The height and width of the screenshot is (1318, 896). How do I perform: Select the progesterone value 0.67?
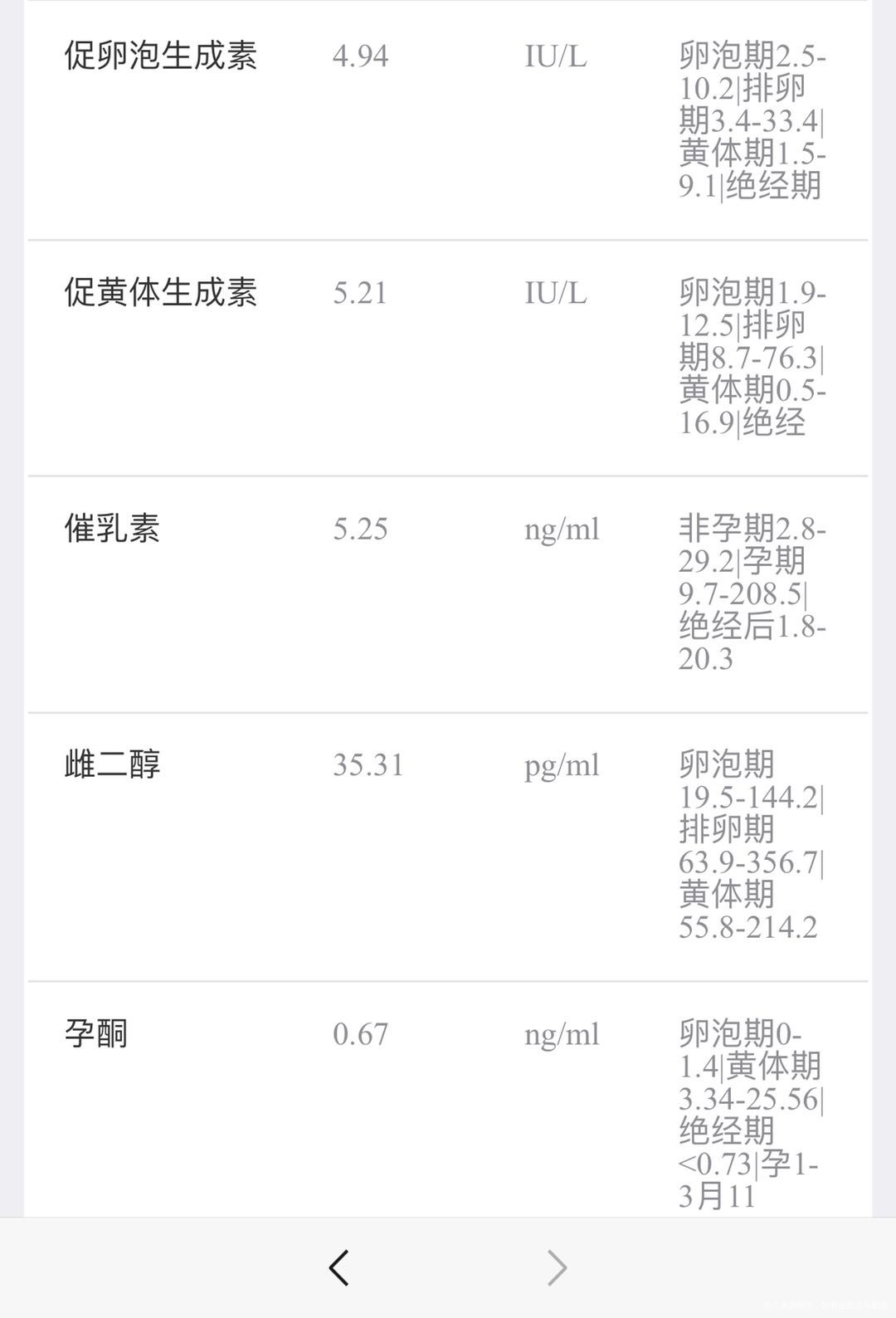360,1035
